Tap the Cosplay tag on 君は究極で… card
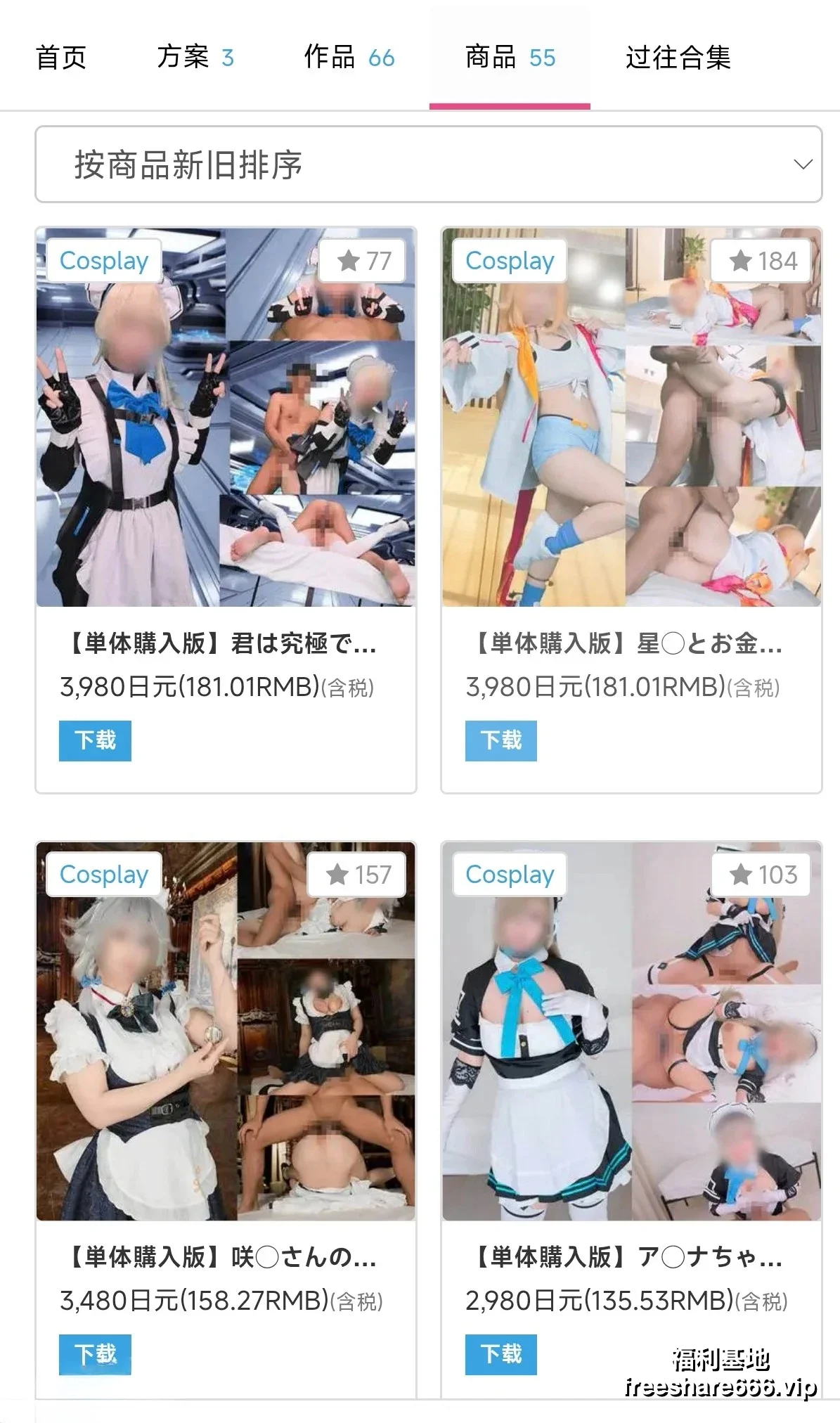The image size is (840, 1423). (104, 261)
